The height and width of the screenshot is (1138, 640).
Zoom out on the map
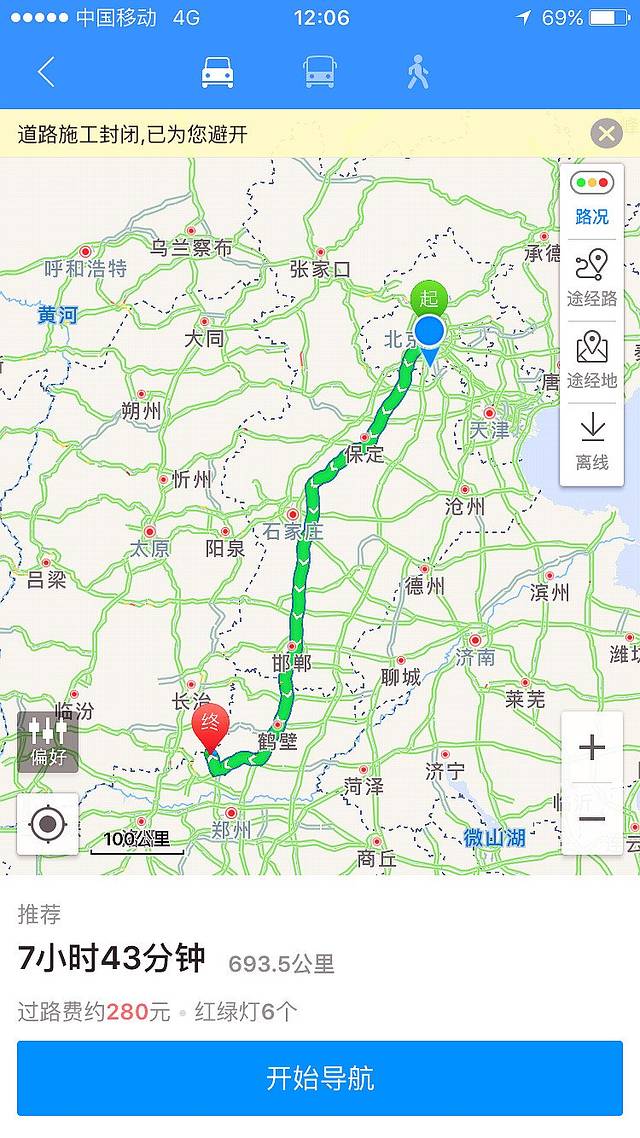click(x=592, y=820)
